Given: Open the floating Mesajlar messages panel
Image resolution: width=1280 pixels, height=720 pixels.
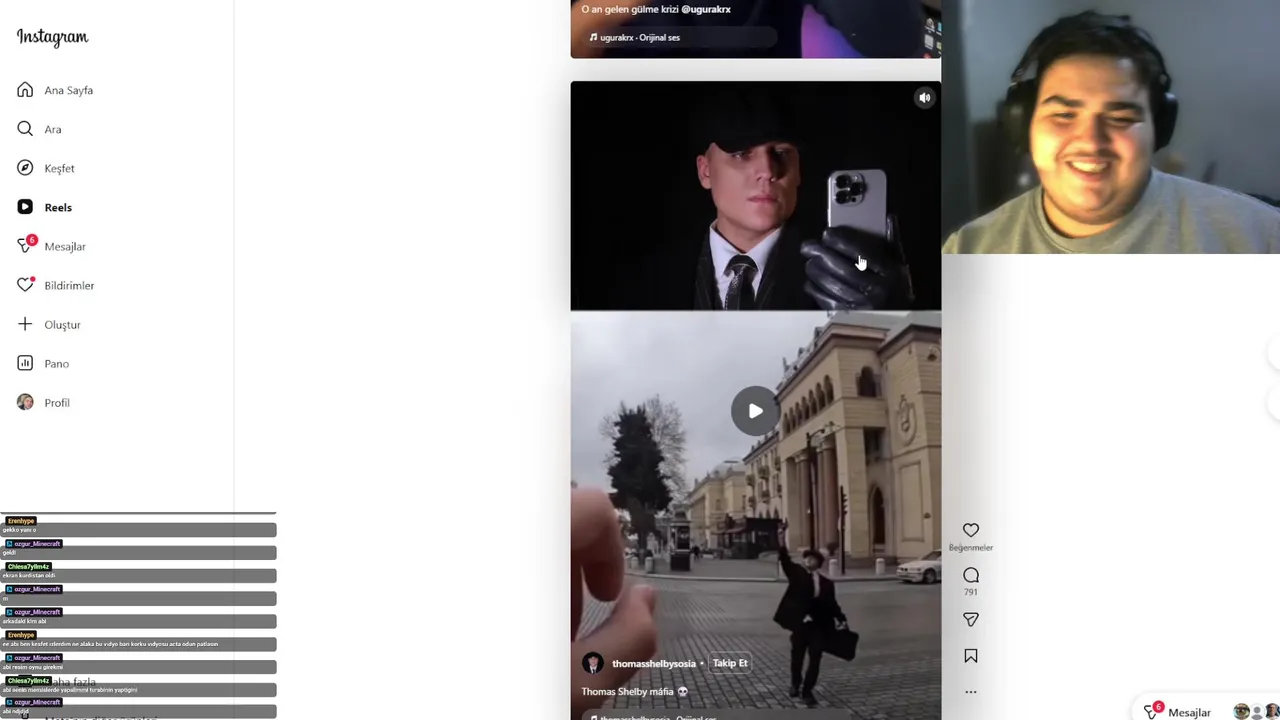Looking at the screenshot, I should pyautogui.click(x=1178, y=712).
